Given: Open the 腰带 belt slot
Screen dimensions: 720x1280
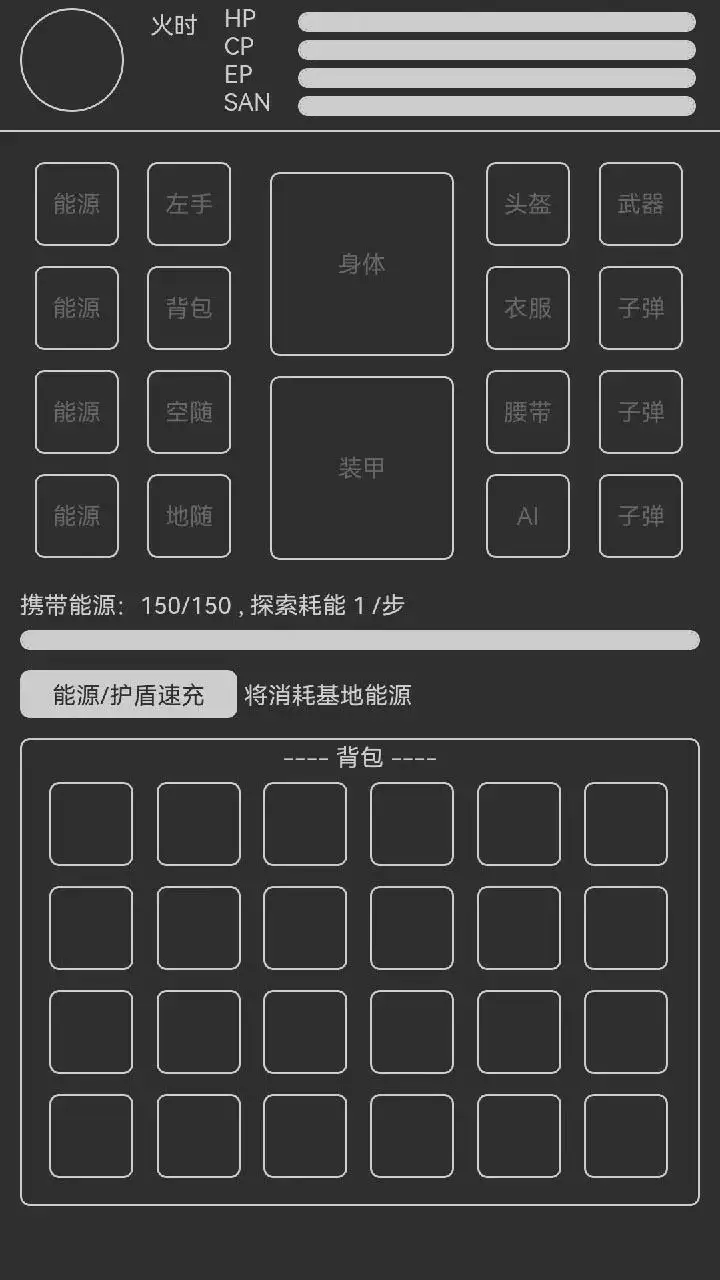Looking at the screenshot, I should pyautogui.click(x=528, y=412).
